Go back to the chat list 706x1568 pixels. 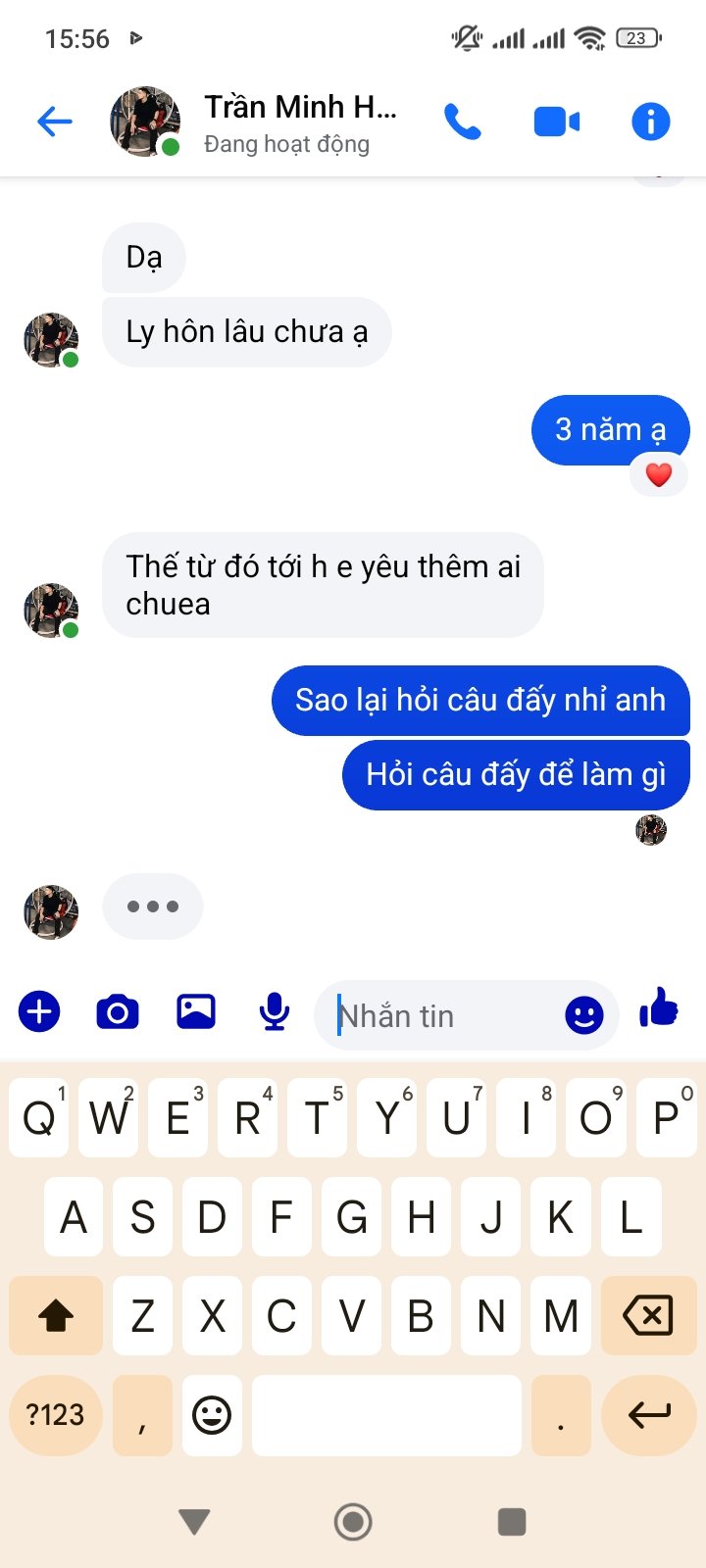click(55, 122)
